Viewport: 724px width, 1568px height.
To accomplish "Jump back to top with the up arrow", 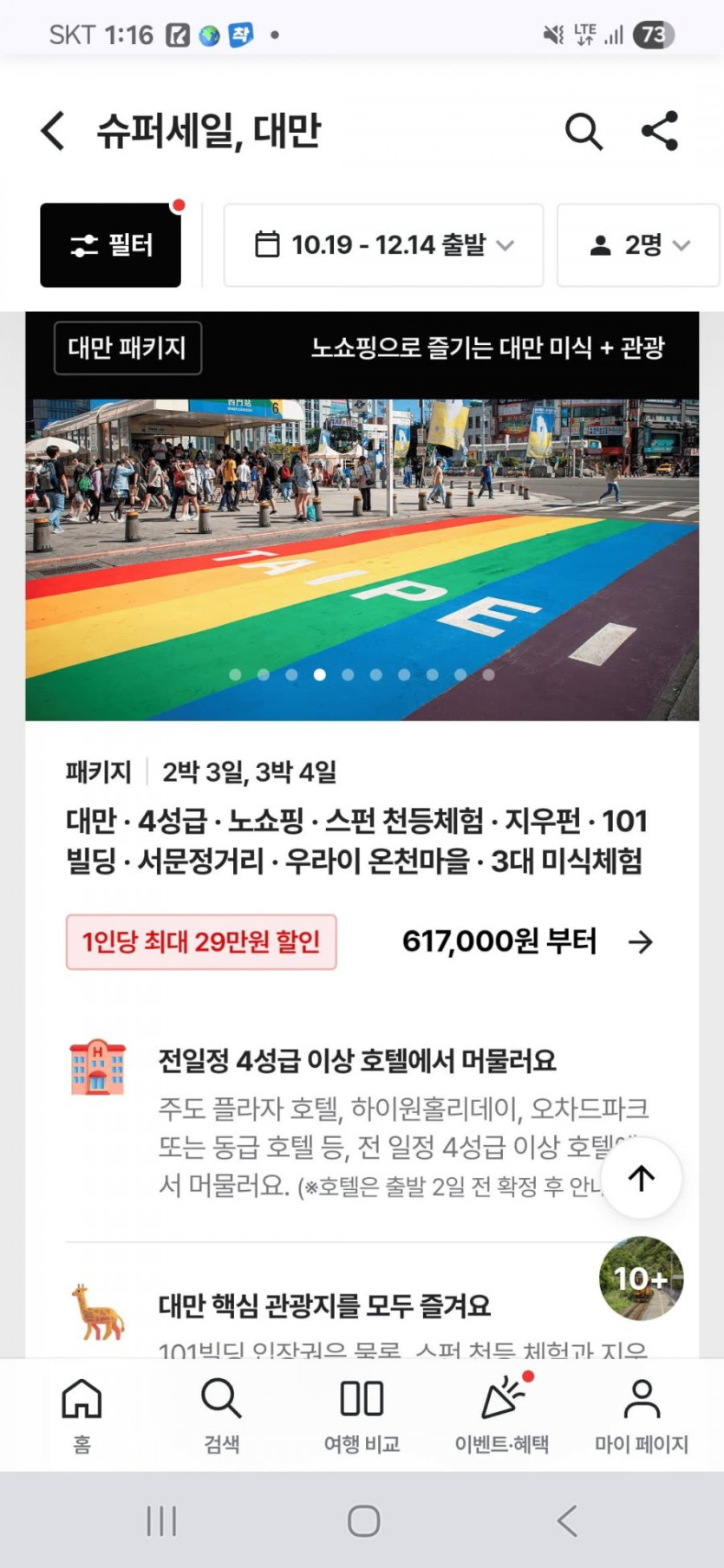I will tap(642, 1178).
